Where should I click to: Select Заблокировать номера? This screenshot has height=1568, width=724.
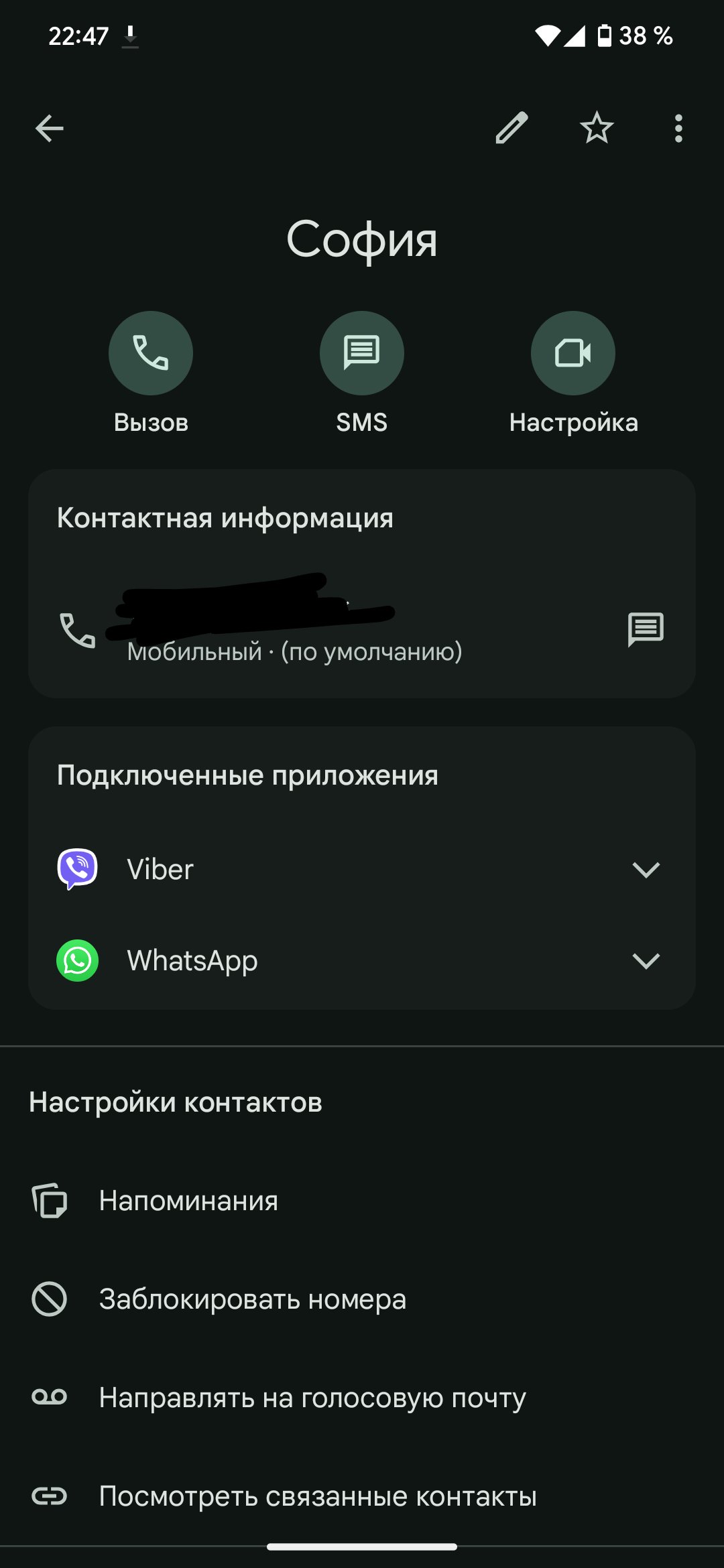252,1299
